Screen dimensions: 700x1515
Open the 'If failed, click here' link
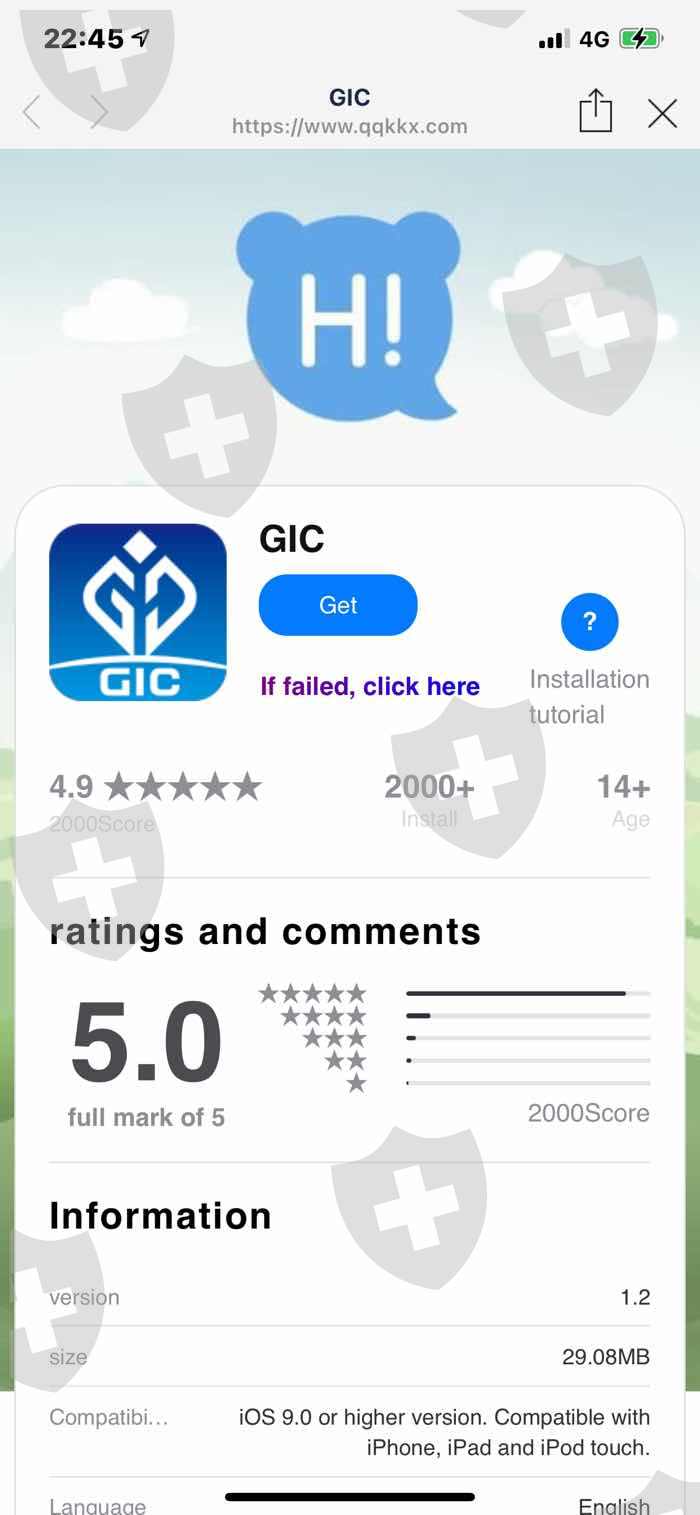[370, 686]
